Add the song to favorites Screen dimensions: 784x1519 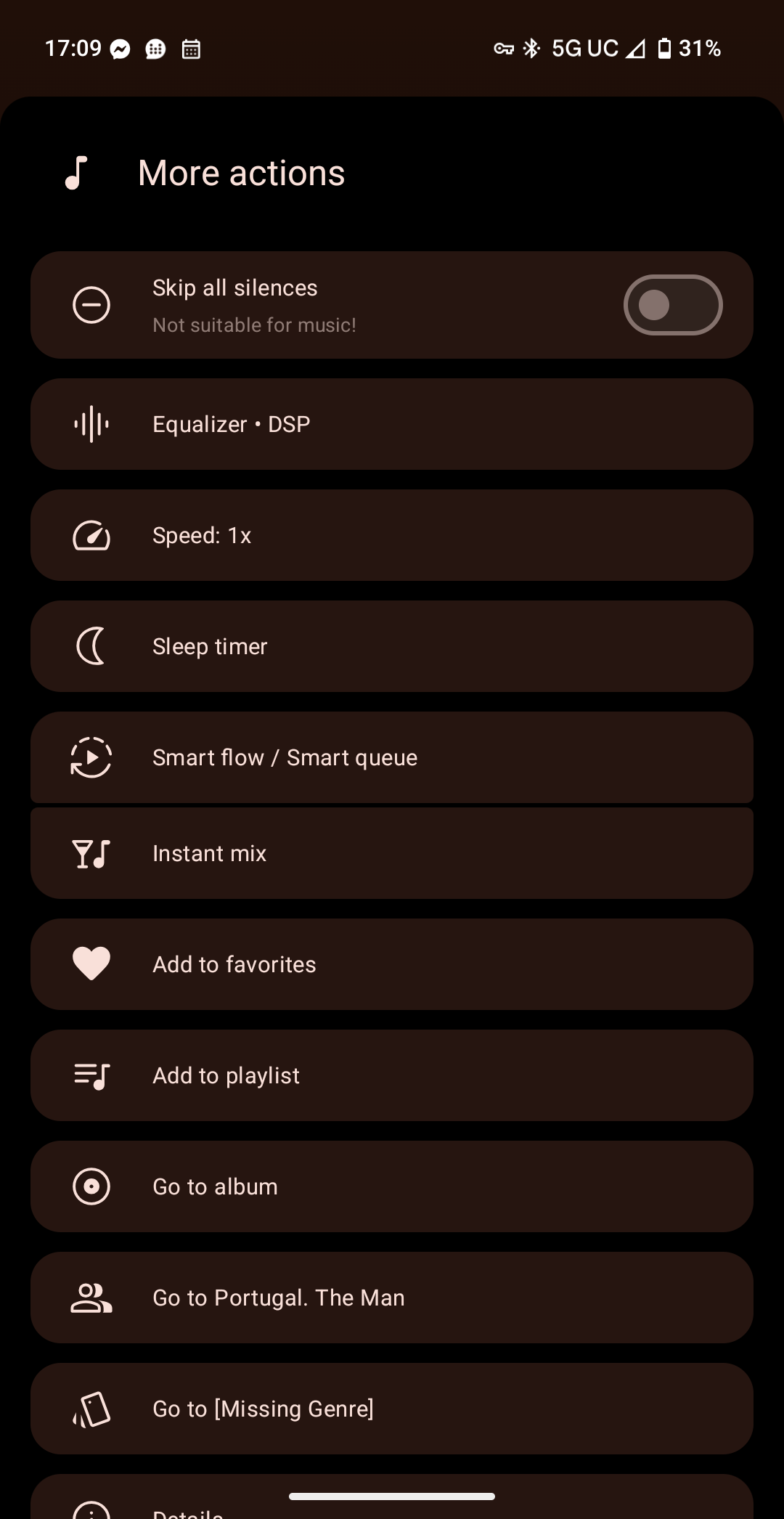tap(391, 964)
